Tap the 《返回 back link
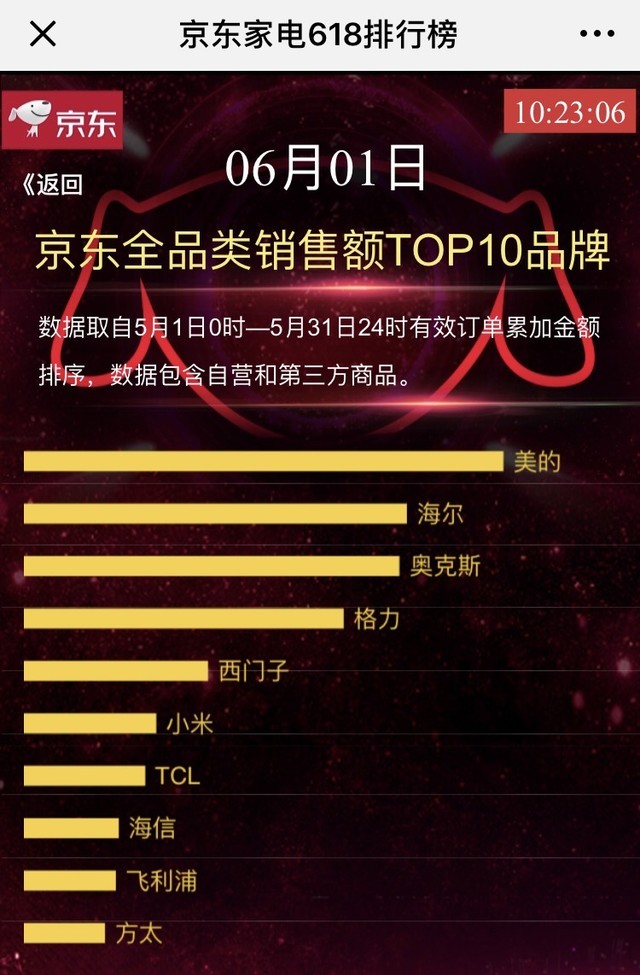 (x=52, y=185)
